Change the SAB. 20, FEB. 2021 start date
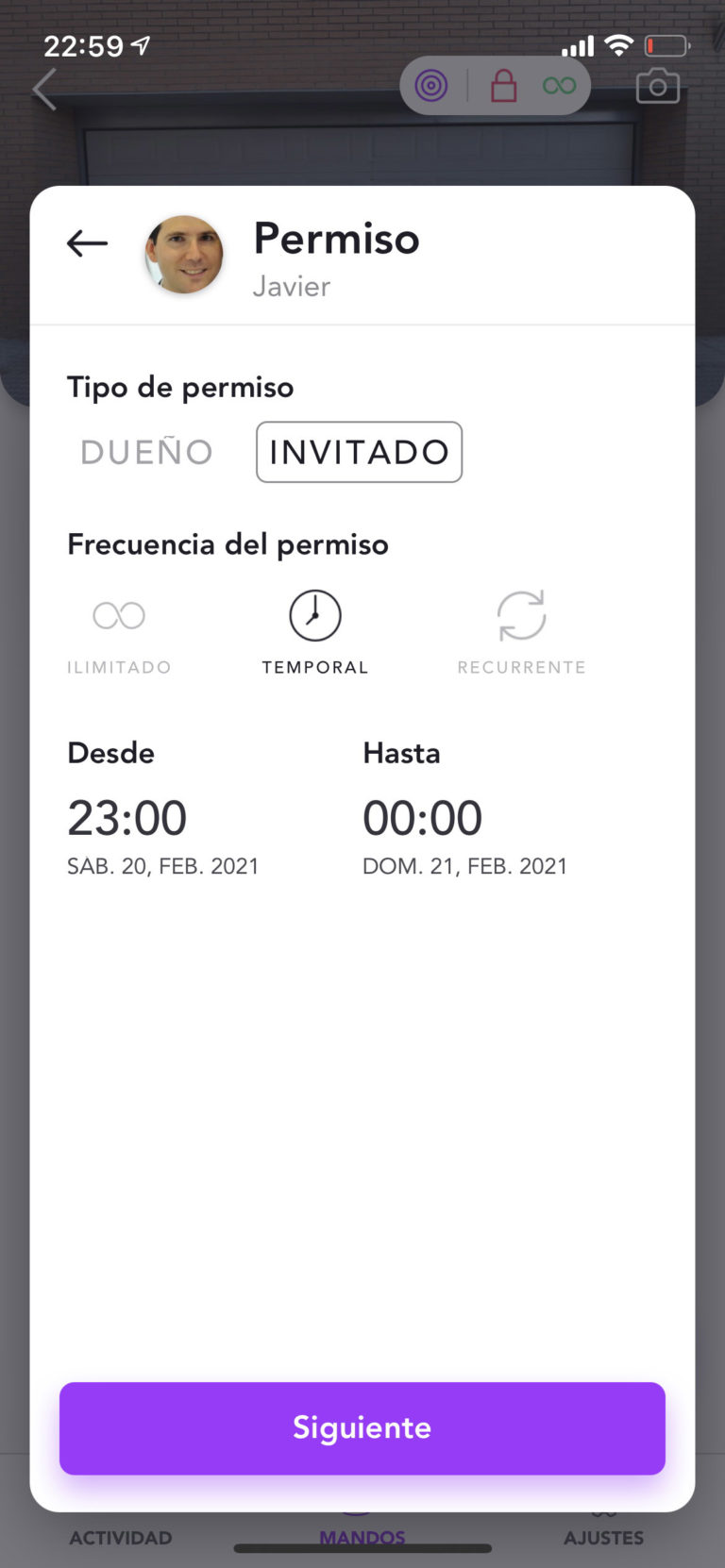The width and height of the screenshot is (725, 1568). pos(163,865)
